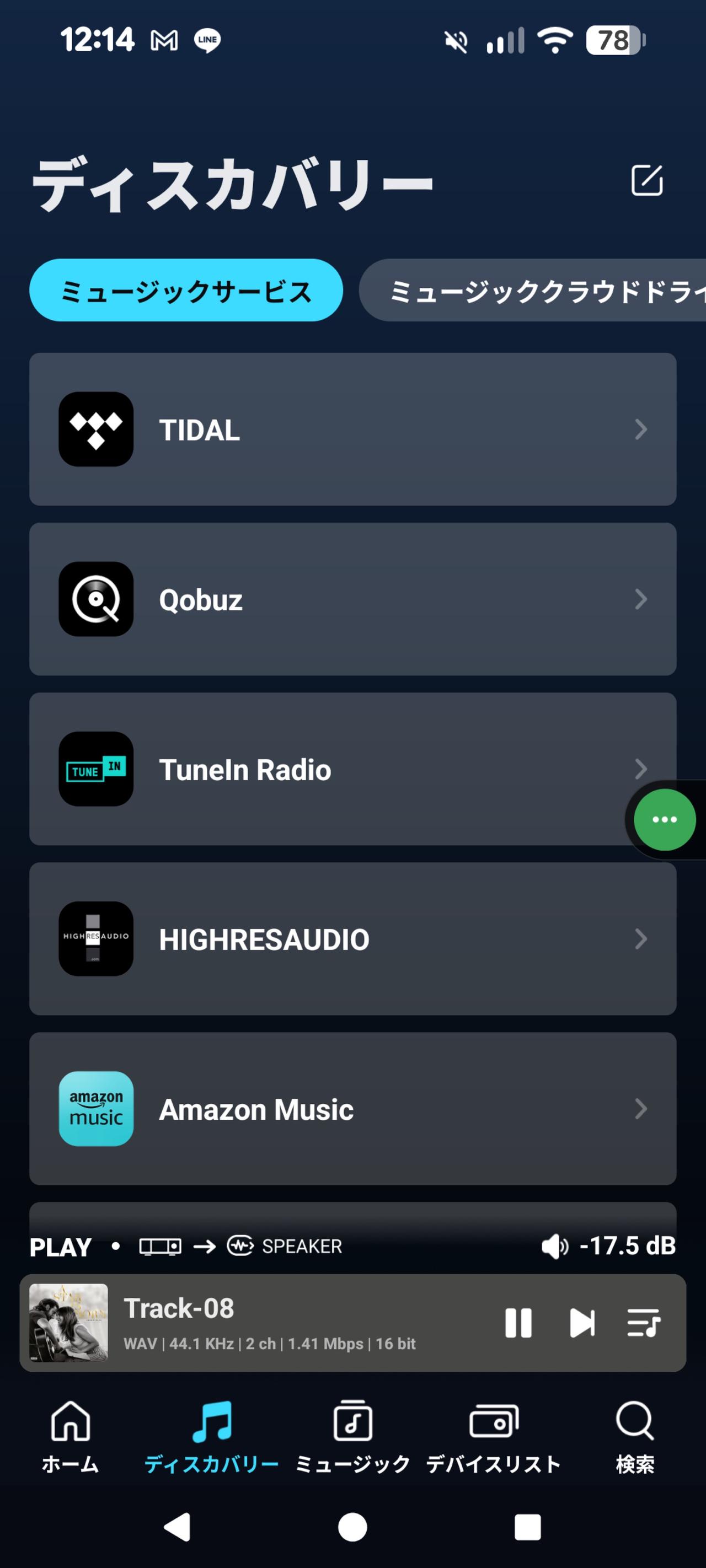Switch to the ミュージック tab
The image size is (706, 1568).
352,1437
